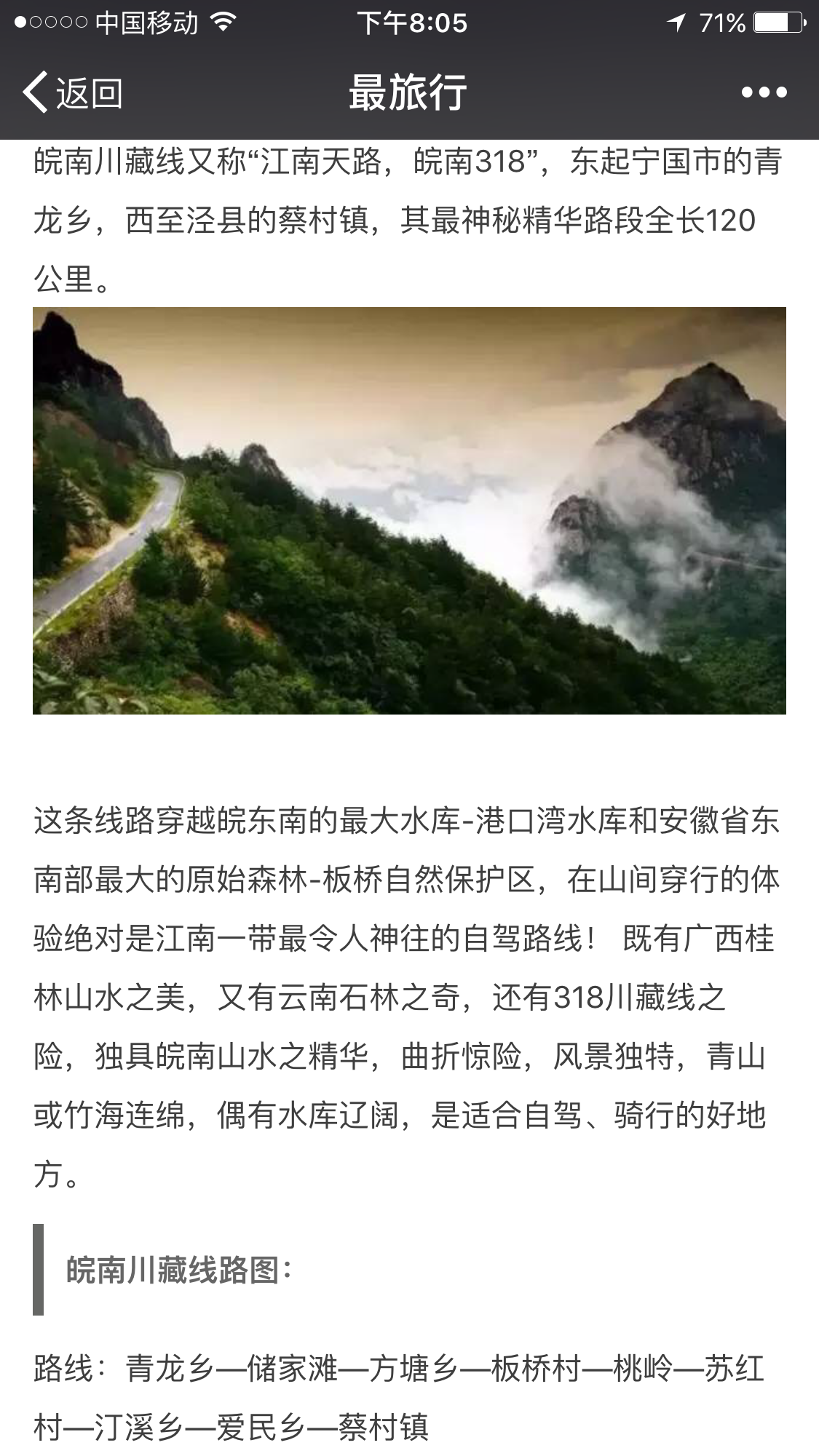This screenshot has height=1456, width=819.
Task: Open the three-dot overflow menu
Action: (x=764, y=92)
